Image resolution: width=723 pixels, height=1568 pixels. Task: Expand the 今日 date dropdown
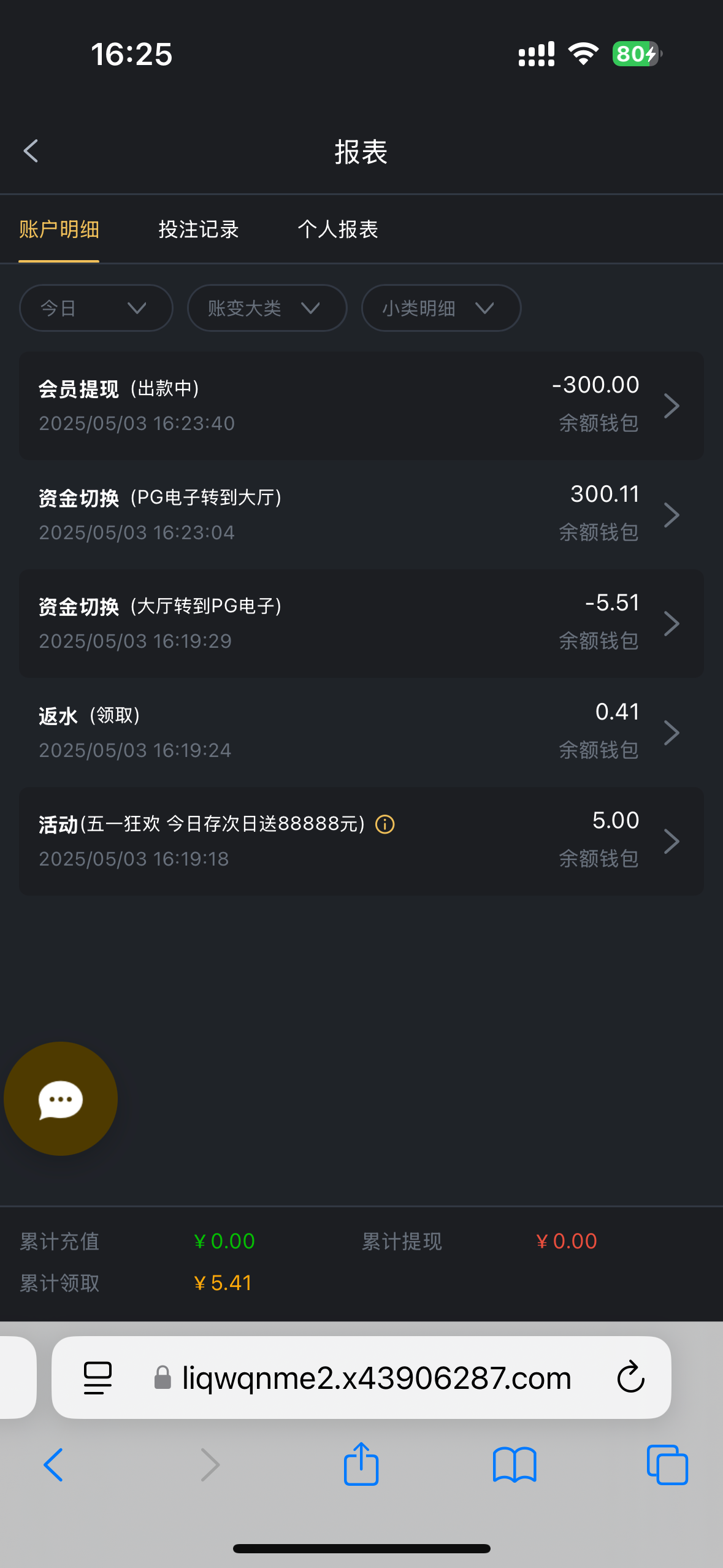click(96, 308)
